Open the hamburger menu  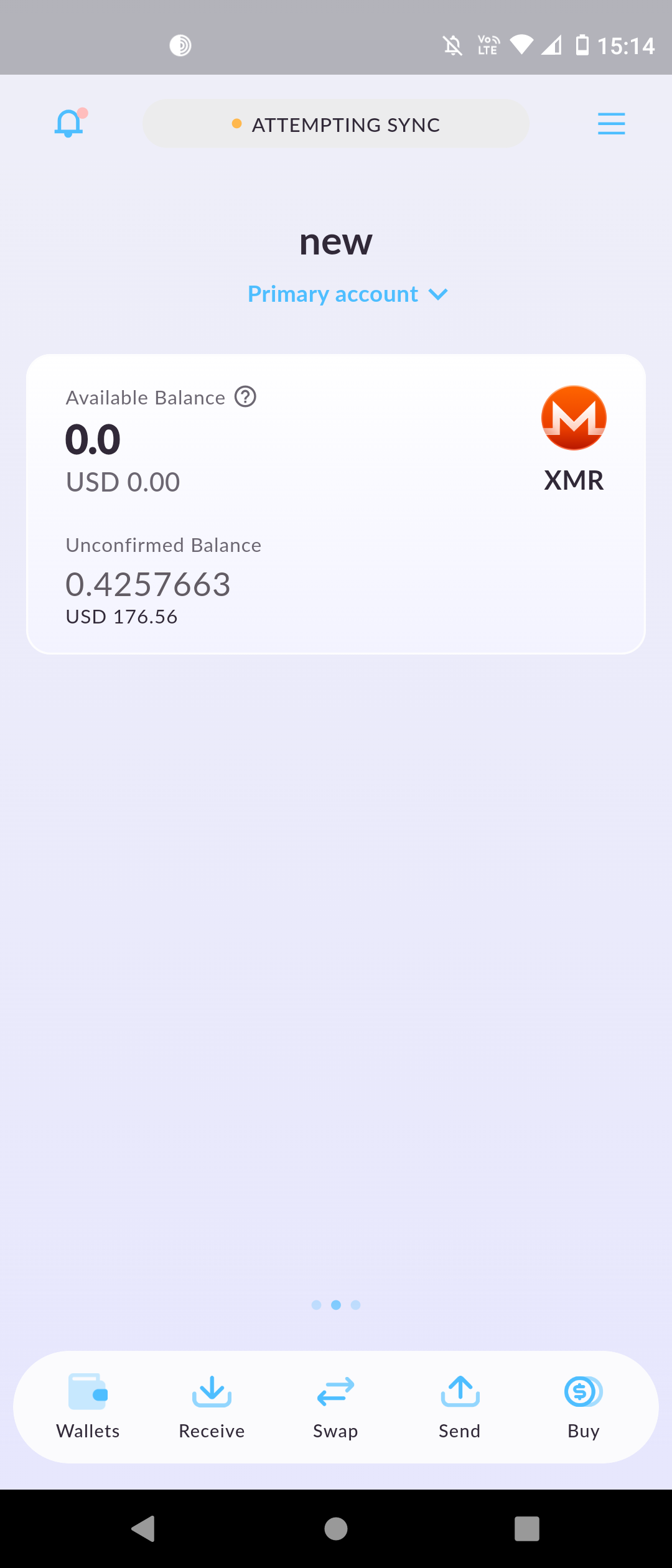coord(611,124)
